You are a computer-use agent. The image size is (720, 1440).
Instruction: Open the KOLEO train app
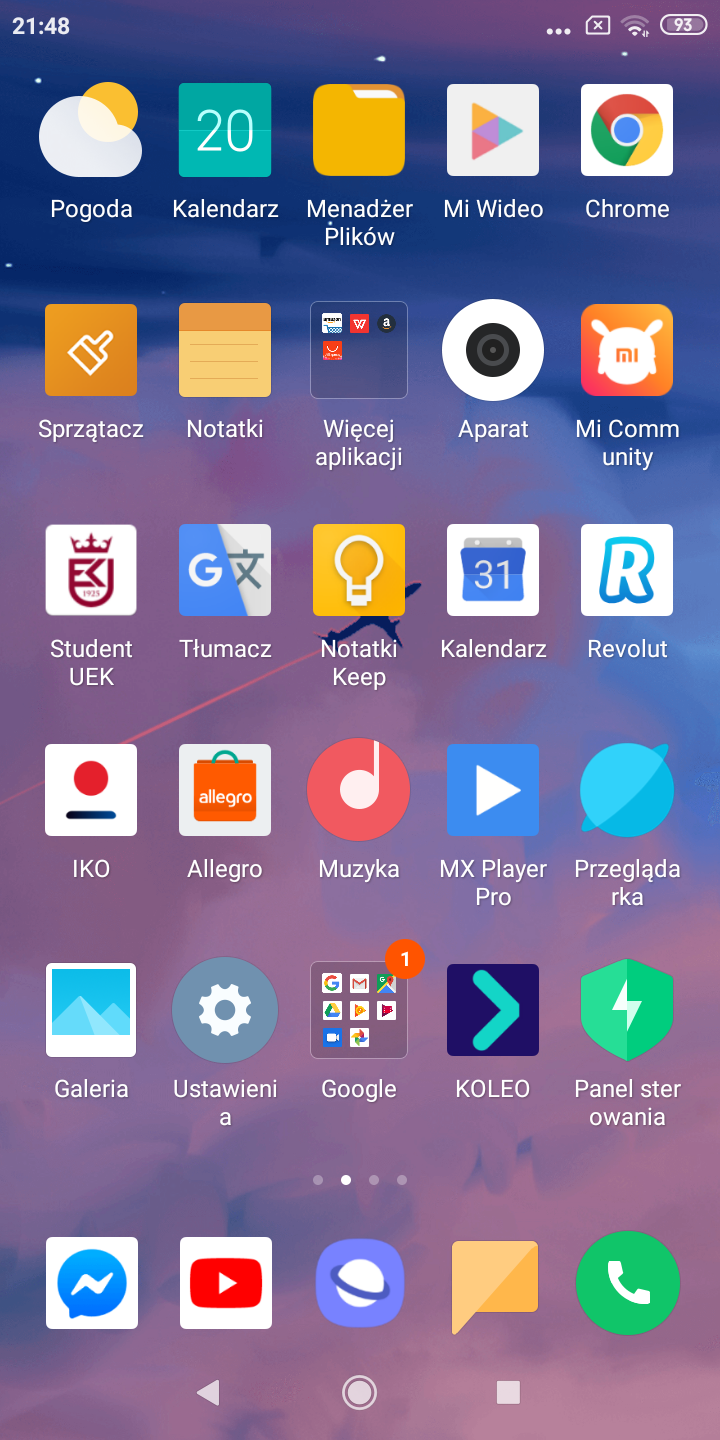(x=493, y=1010)
